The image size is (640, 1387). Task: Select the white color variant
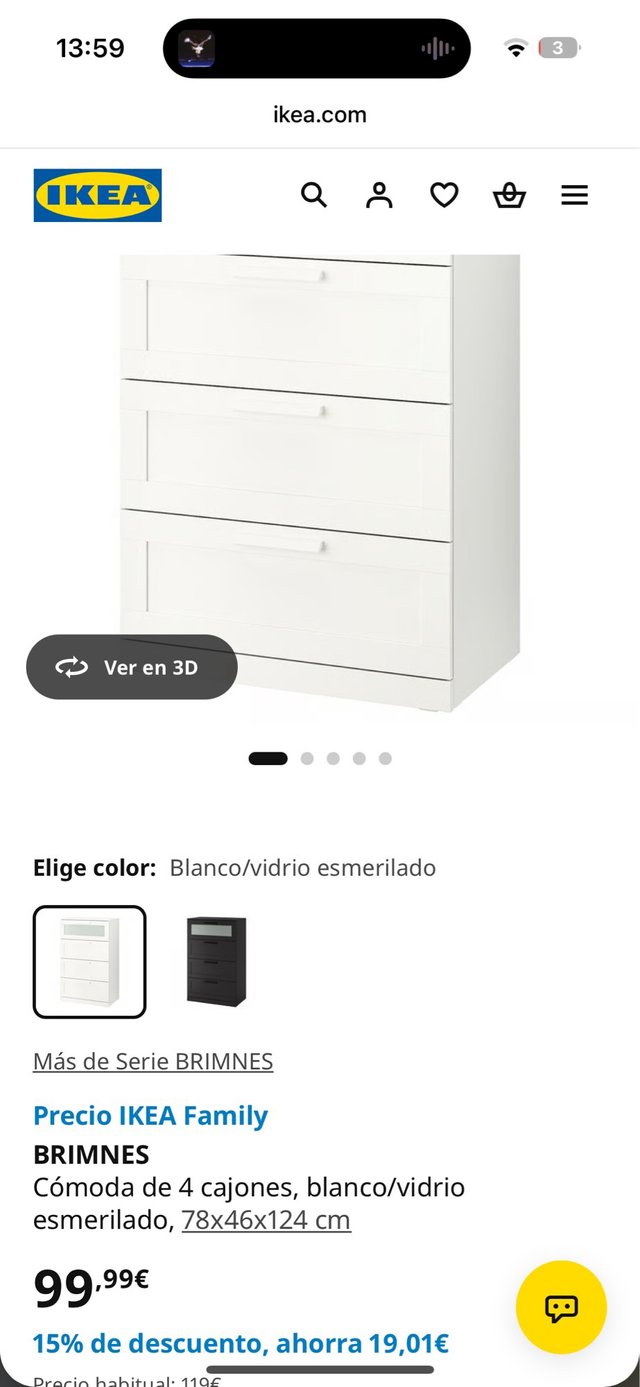point(90,961)
